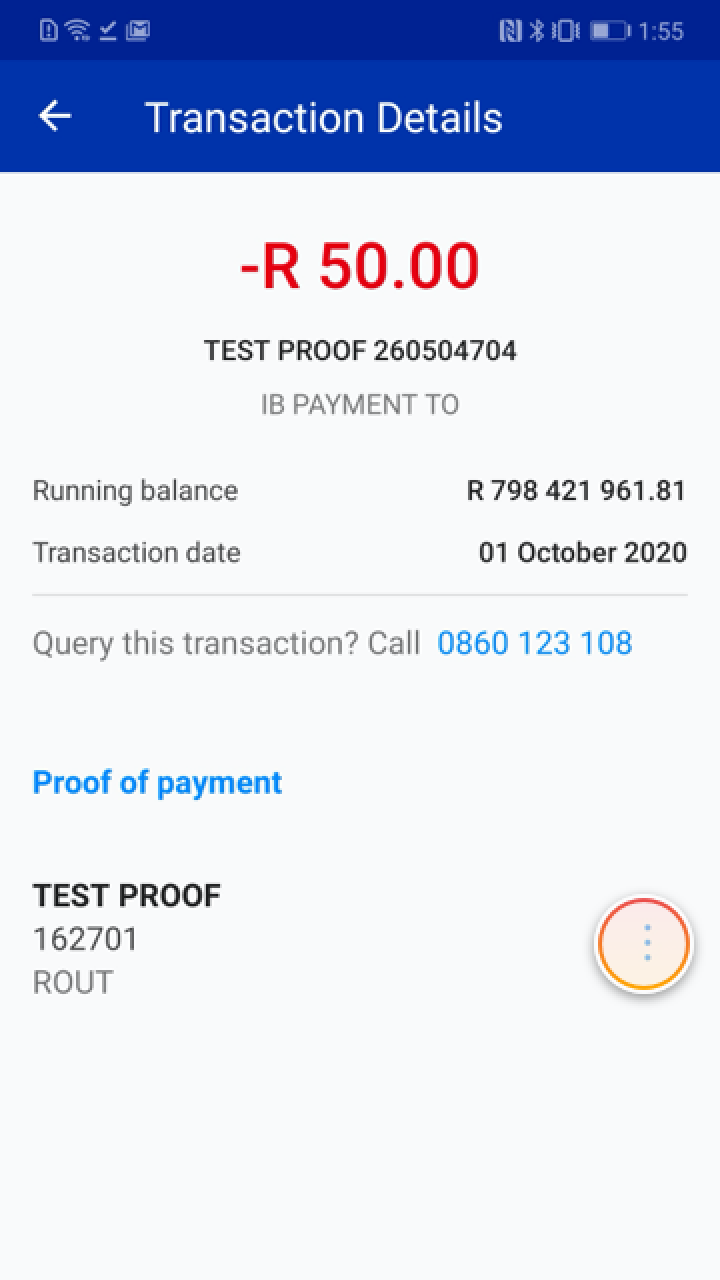Viewport: 720px width, 1280px height.
Task: Click the back arrow in the header
Action: coord(55,116)
